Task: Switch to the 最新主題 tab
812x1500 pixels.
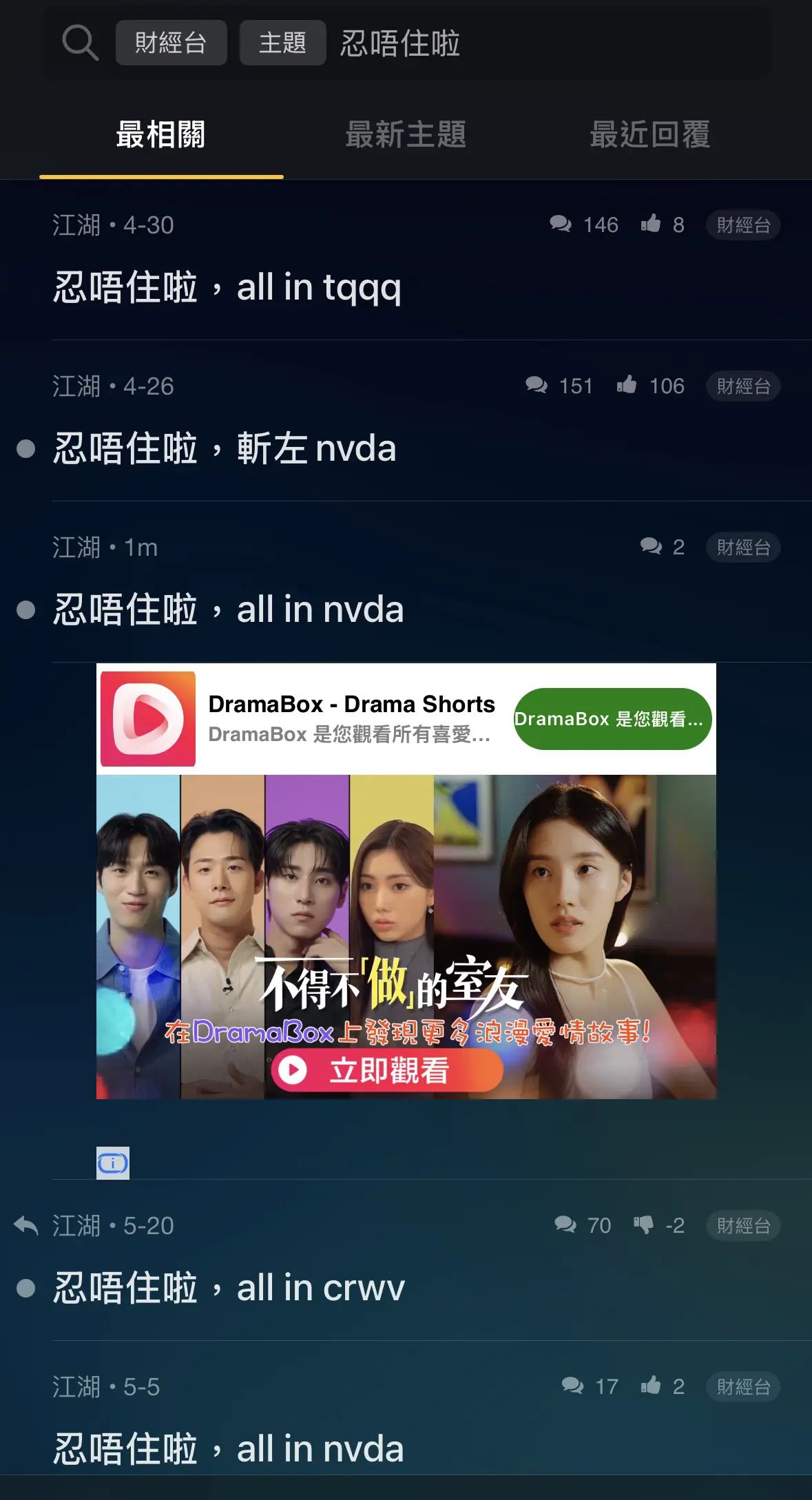Action: point(406,136)
